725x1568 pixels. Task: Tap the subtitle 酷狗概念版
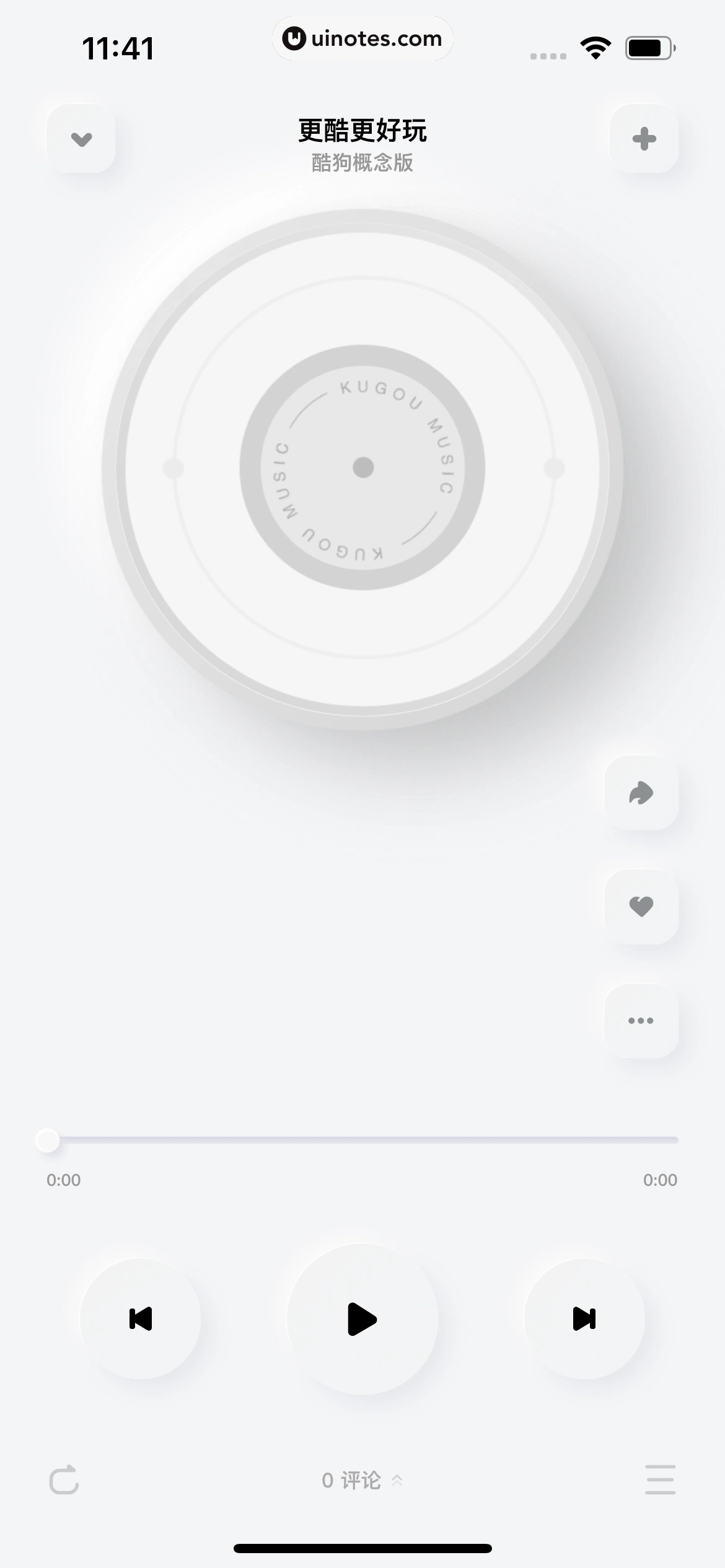tap(362, 164)
